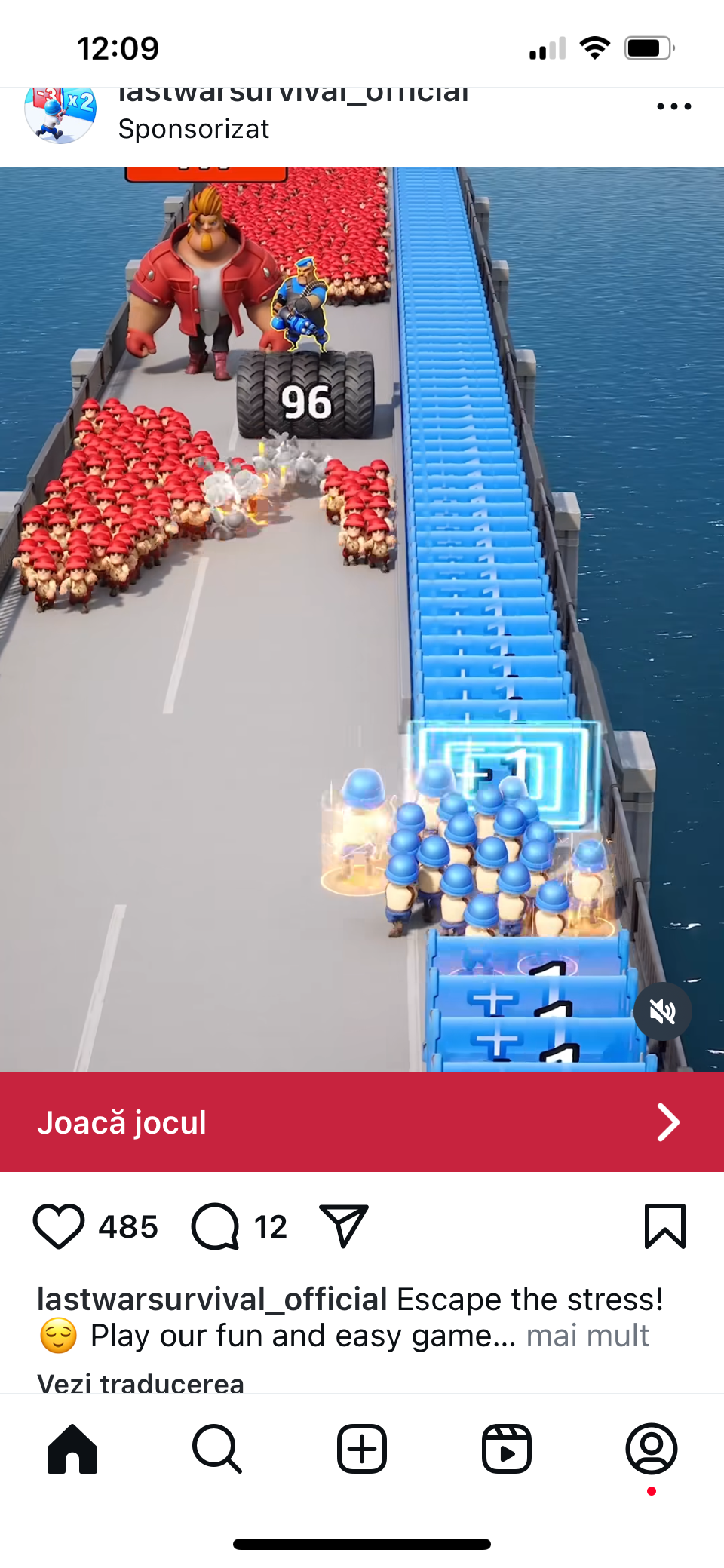Open comments on the post
Viewport: 724px width, 1568px height.
click(x=216, y=1226)
